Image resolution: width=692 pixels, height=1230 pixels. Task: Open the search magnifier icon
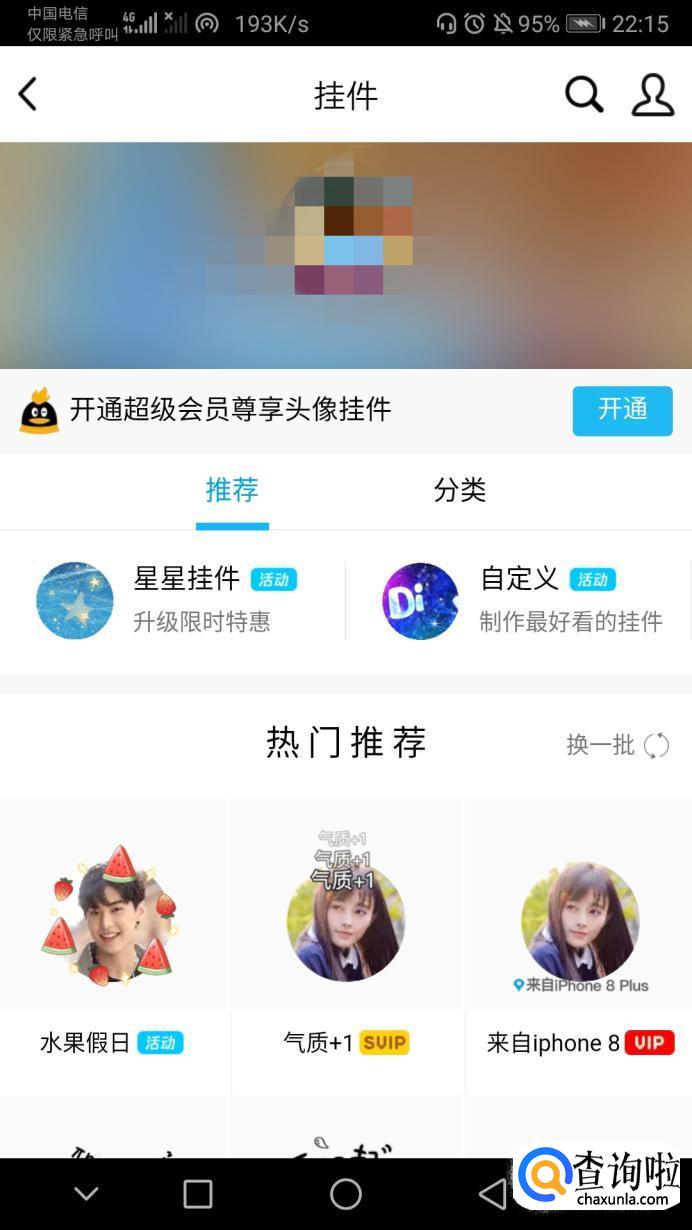pos(584,95)
